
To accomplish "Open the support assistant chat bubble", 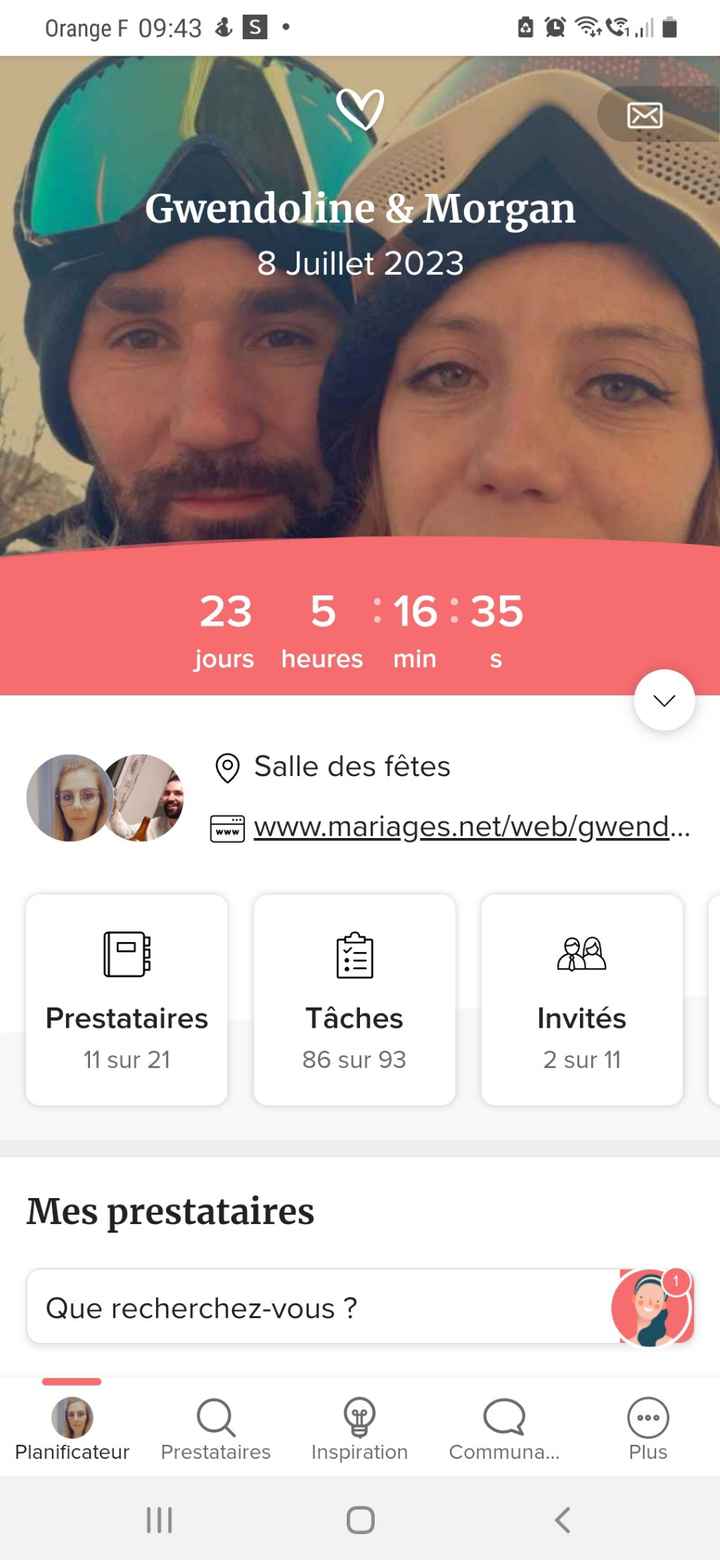I will [650, 1306].
